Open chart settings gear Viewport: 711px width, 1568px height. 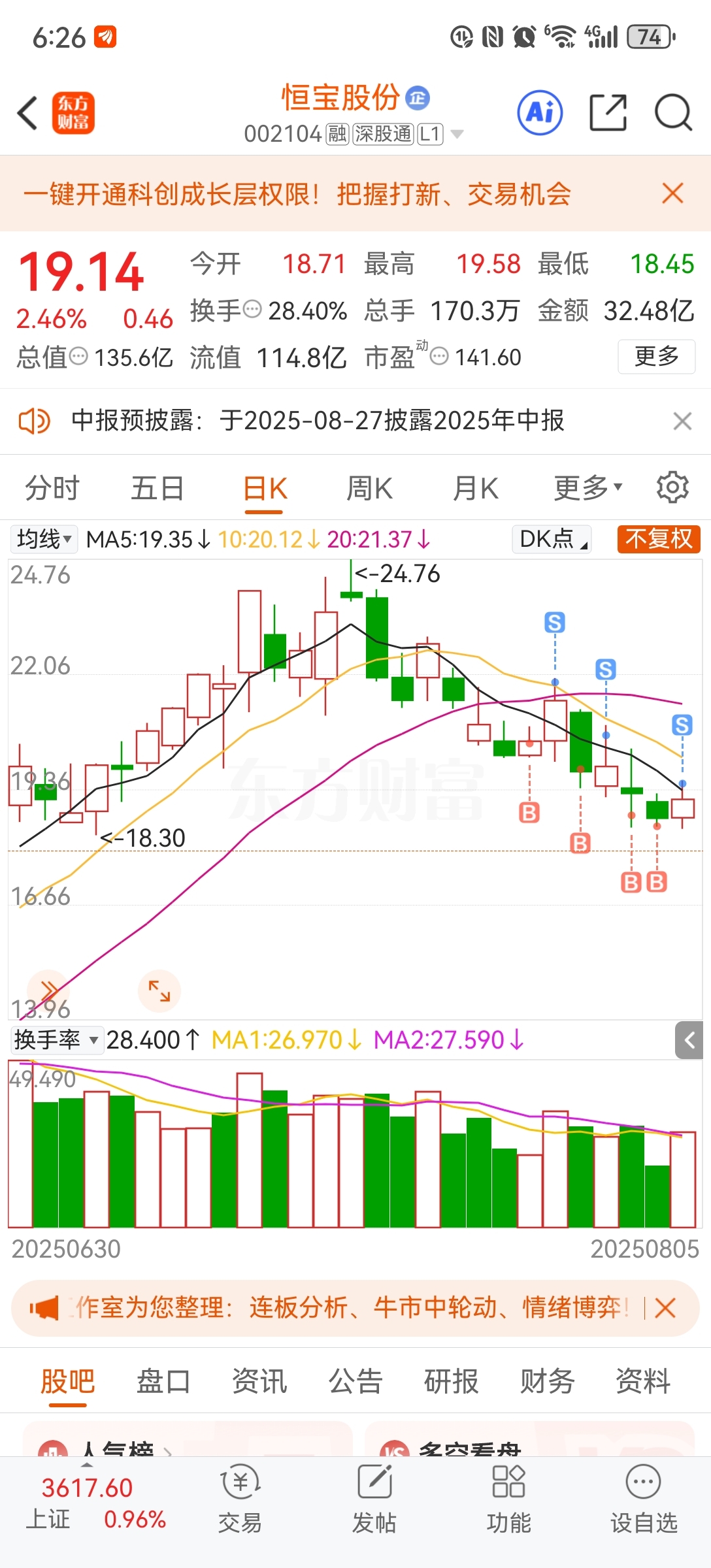(x=672, y=487)
